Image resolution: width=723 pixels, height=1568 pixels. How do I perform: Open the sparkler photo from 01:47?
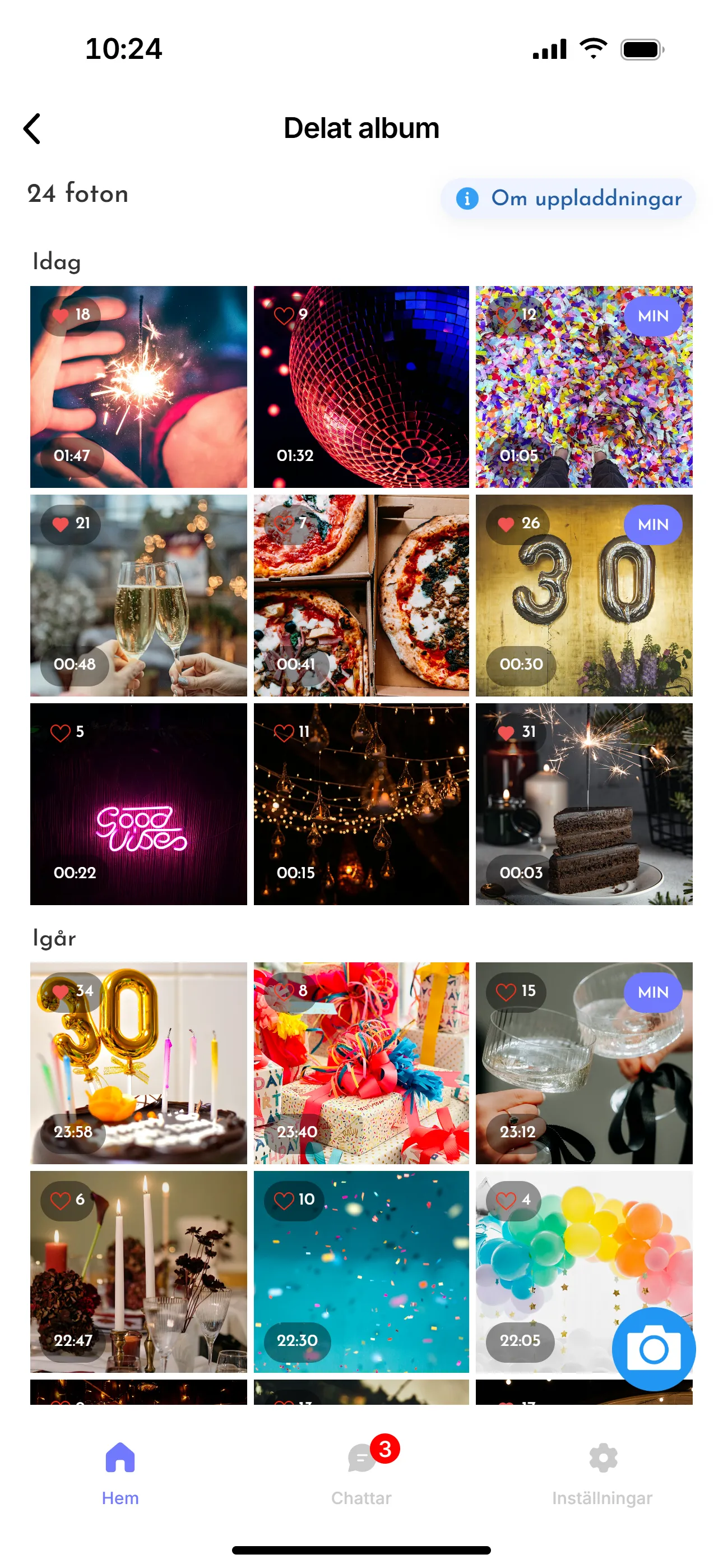pyautogui.click(x=139, y=387)
